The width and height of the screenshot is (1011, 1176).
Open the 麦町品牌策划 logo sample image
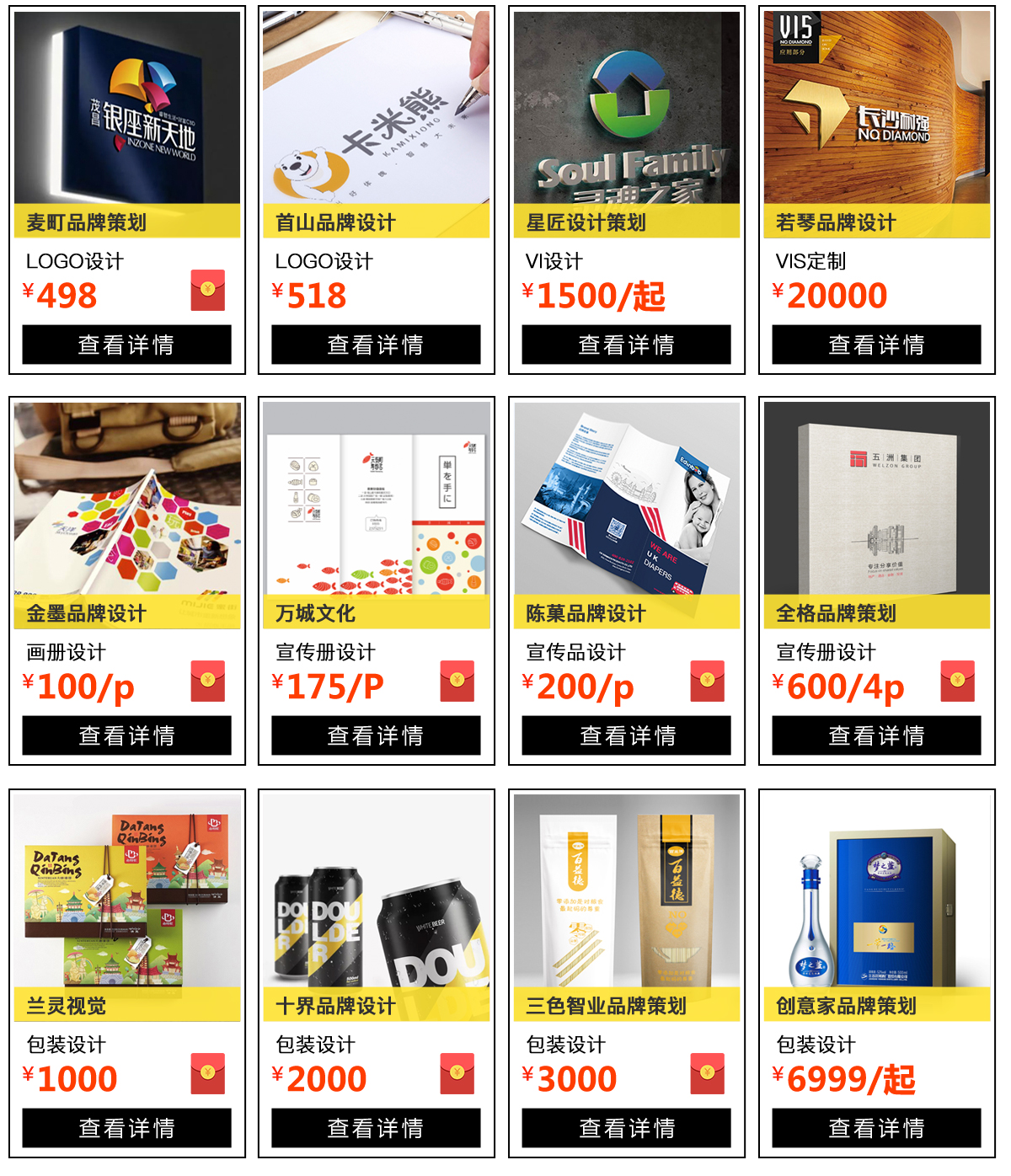[126, 108]
